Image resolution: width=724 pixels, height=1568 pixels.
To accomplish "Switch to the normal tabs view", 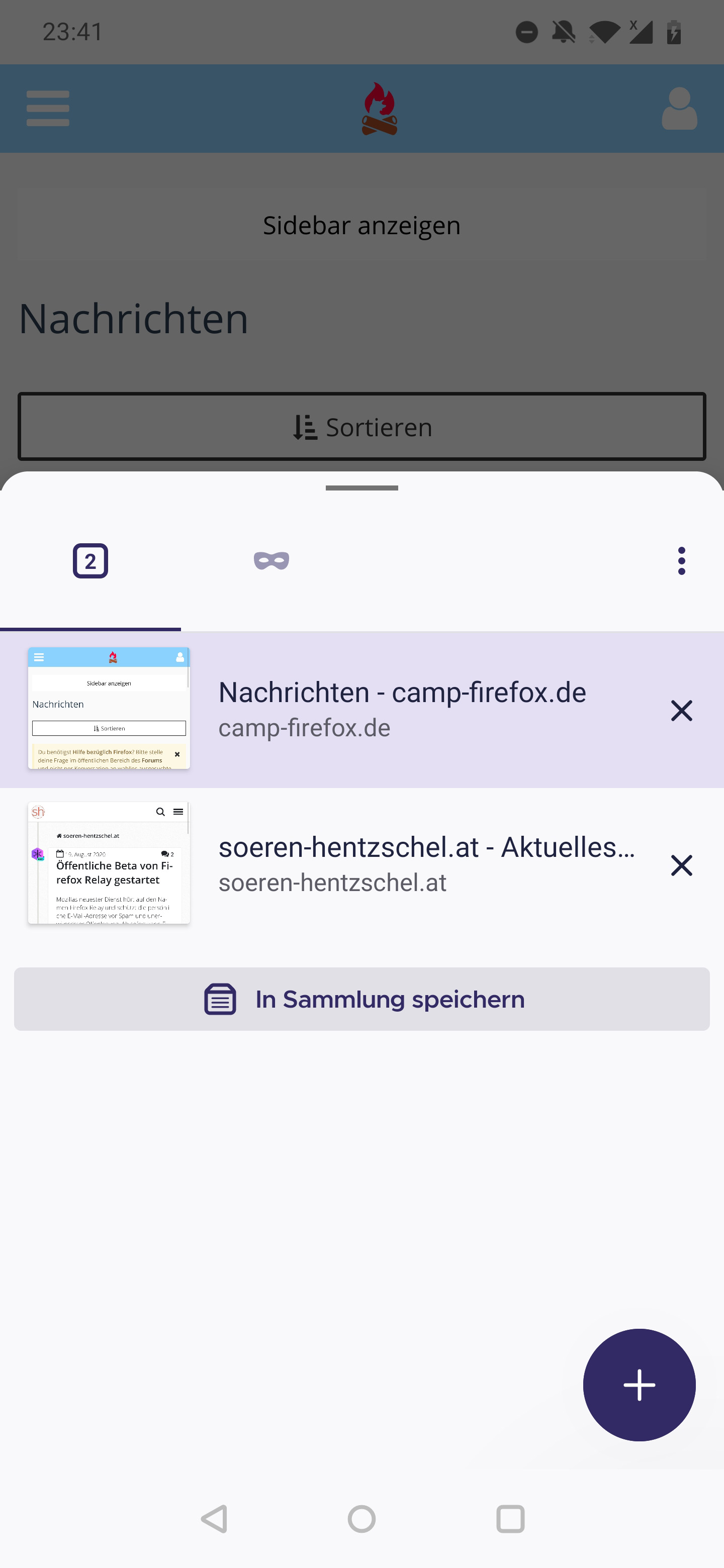I will [x=90, y=560].
